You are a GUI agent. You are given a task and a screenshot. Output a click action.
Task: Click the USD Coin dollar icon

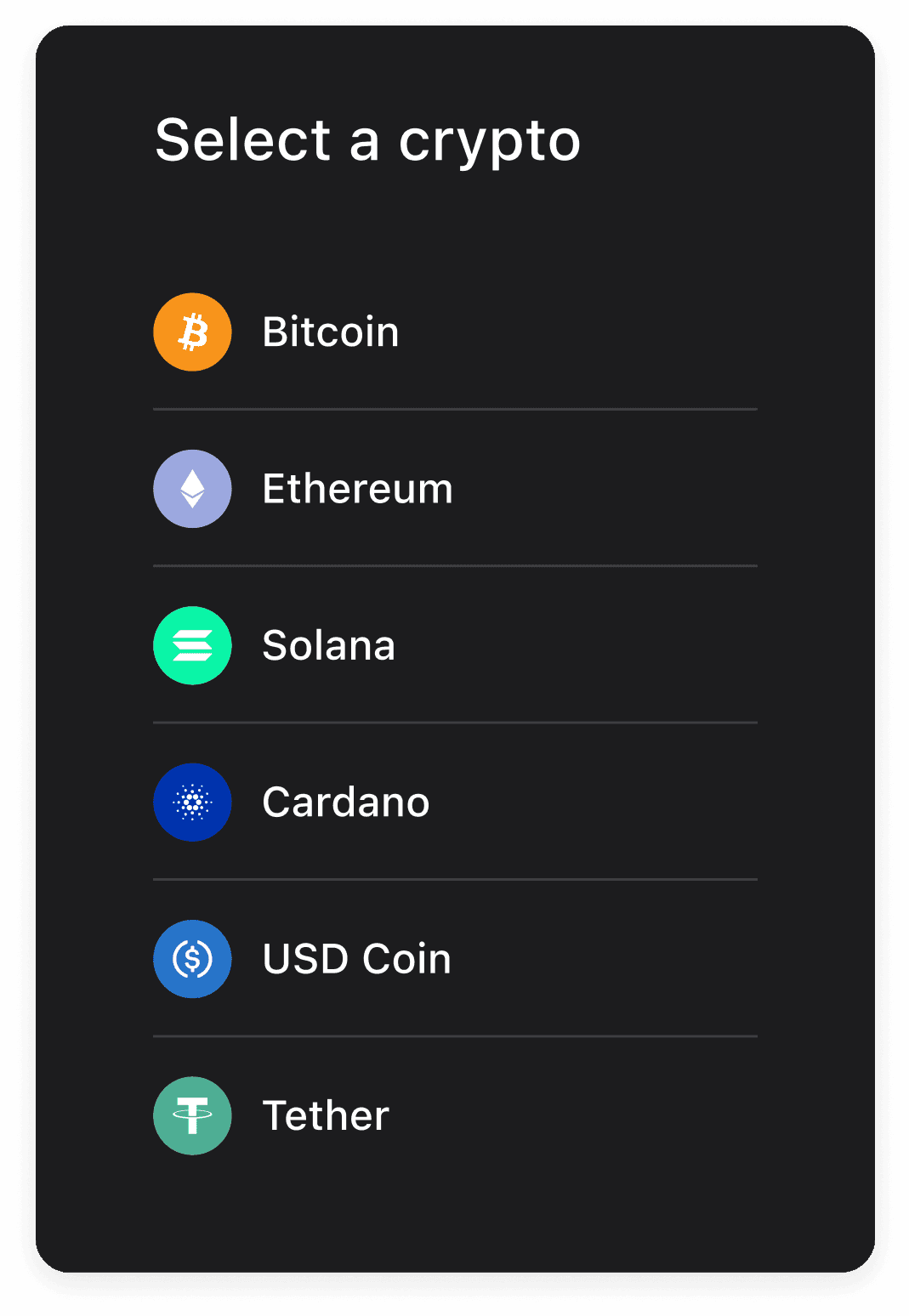[192, 958]
